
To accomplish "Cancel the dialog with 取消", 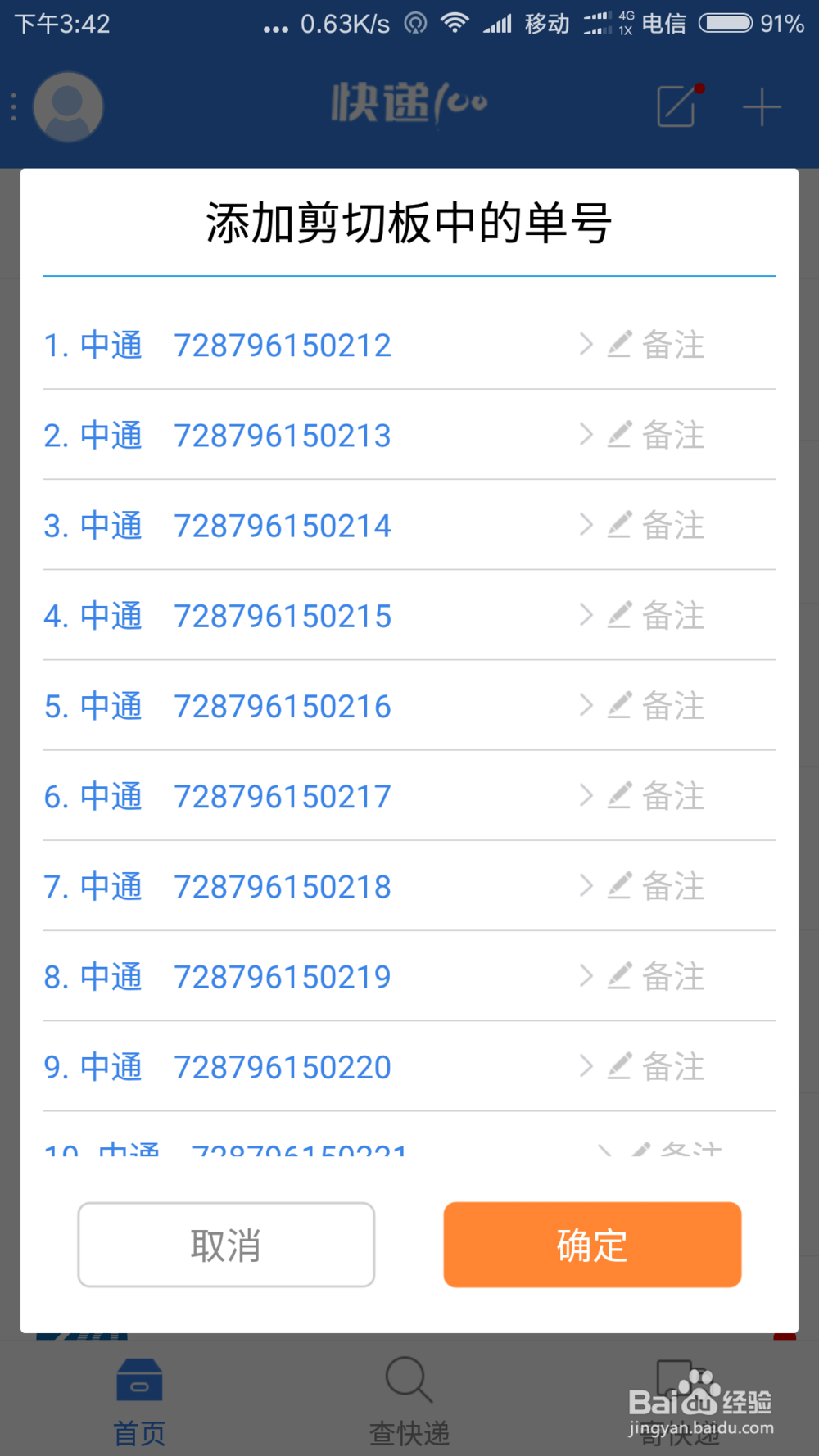I will pyautogui.click(x=226, y=1245).
